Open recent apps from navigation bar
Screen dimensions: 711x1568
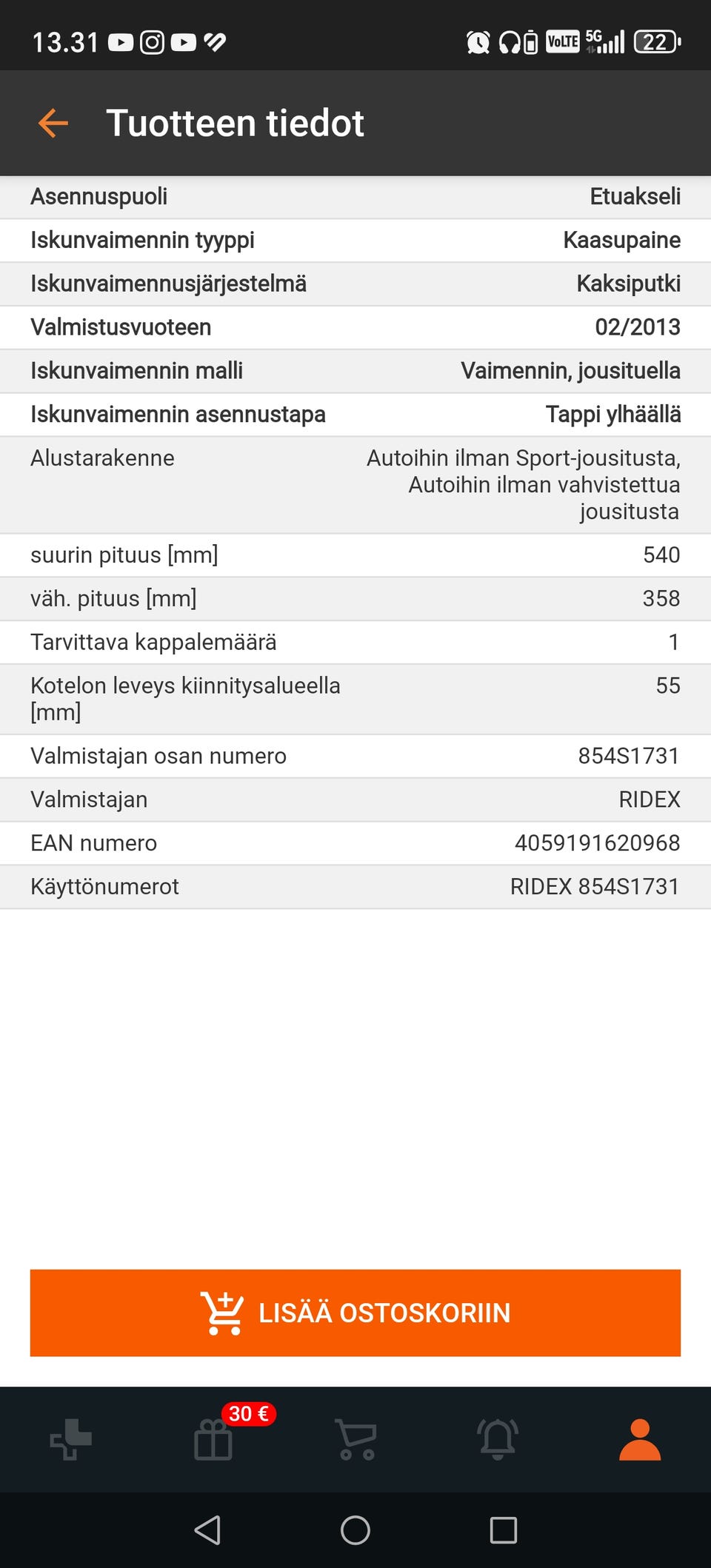pos(504,1530)
